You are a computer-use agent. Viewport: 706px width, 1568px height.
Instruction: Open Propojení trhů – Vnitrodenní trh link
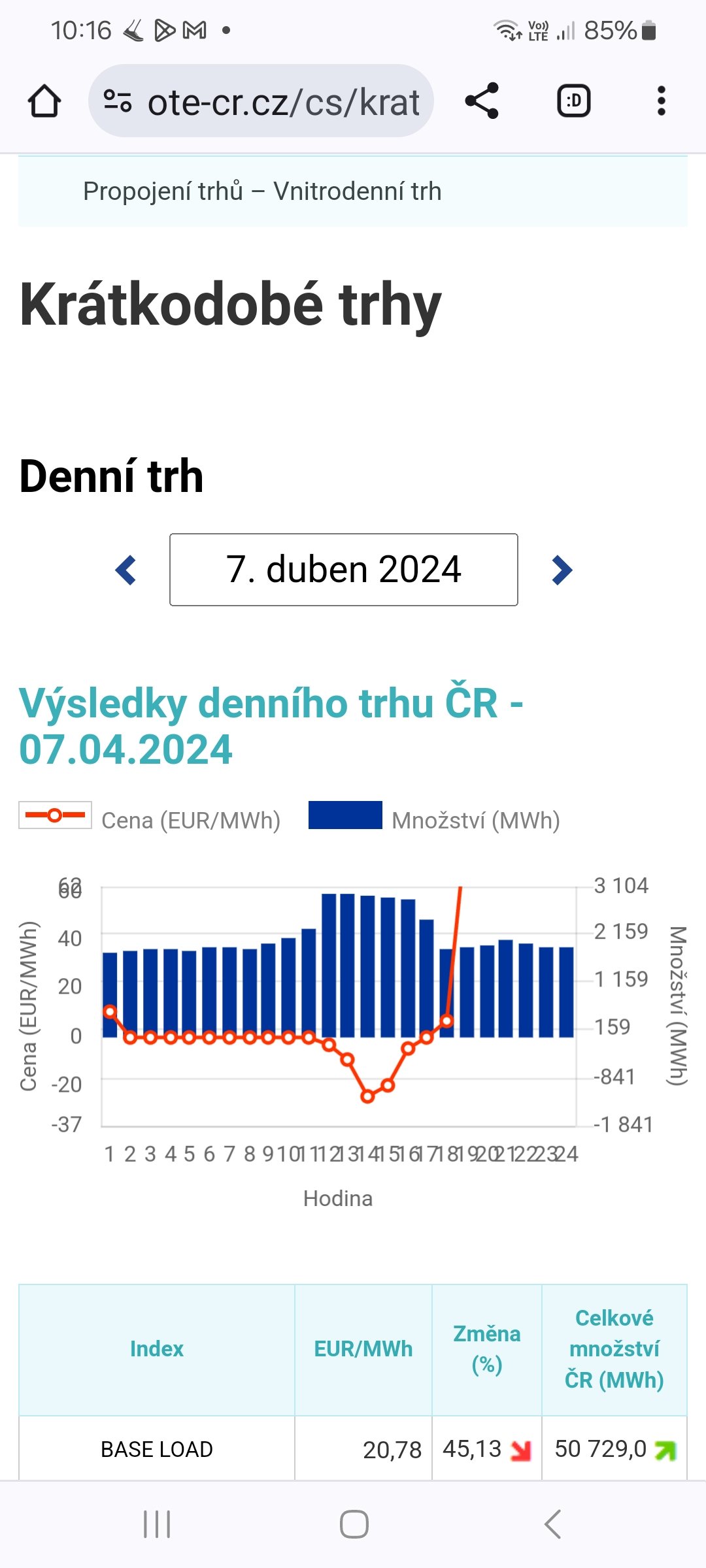click(261, 191)
